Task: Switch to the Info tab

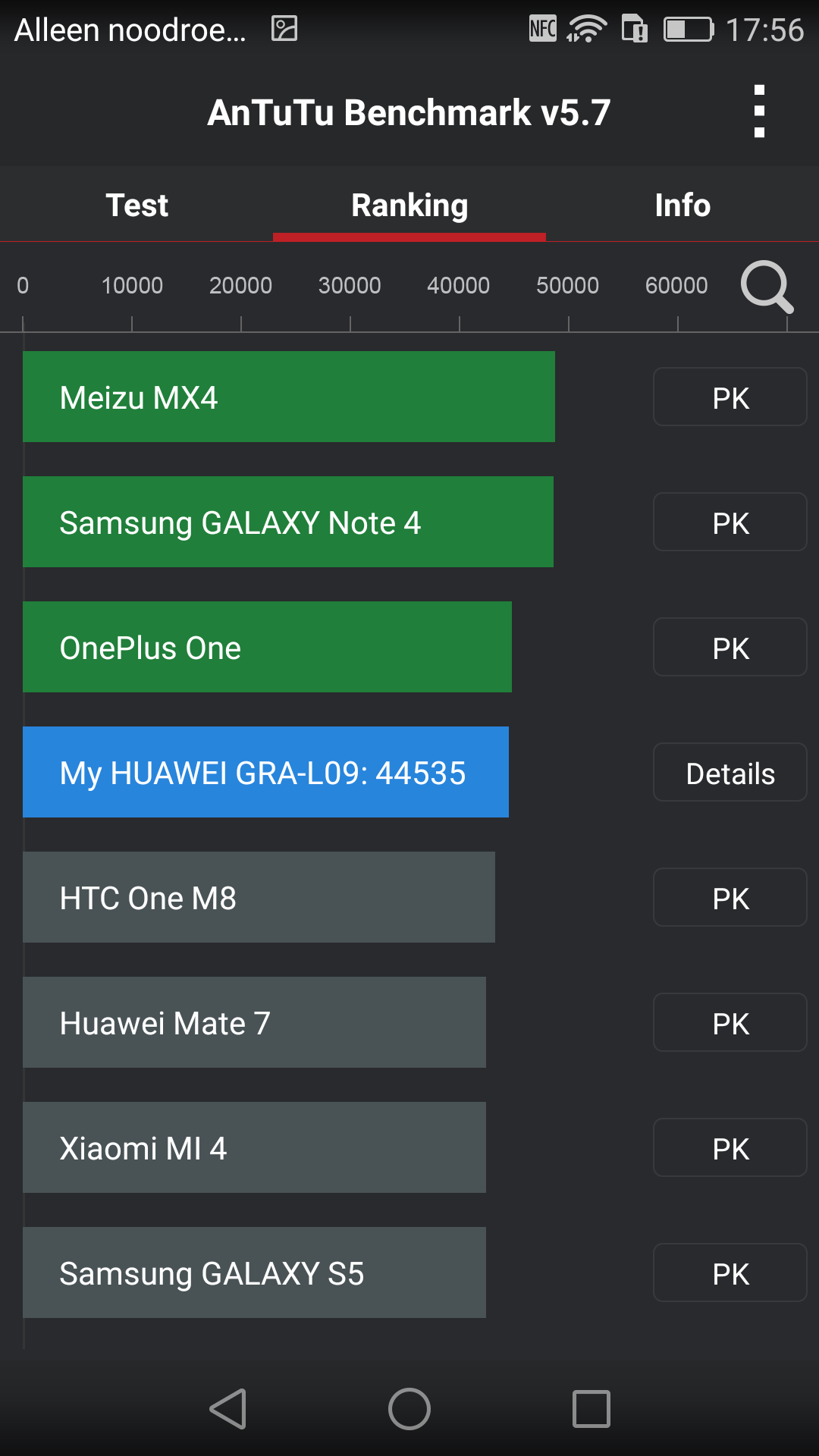Action: click(682, 205)
